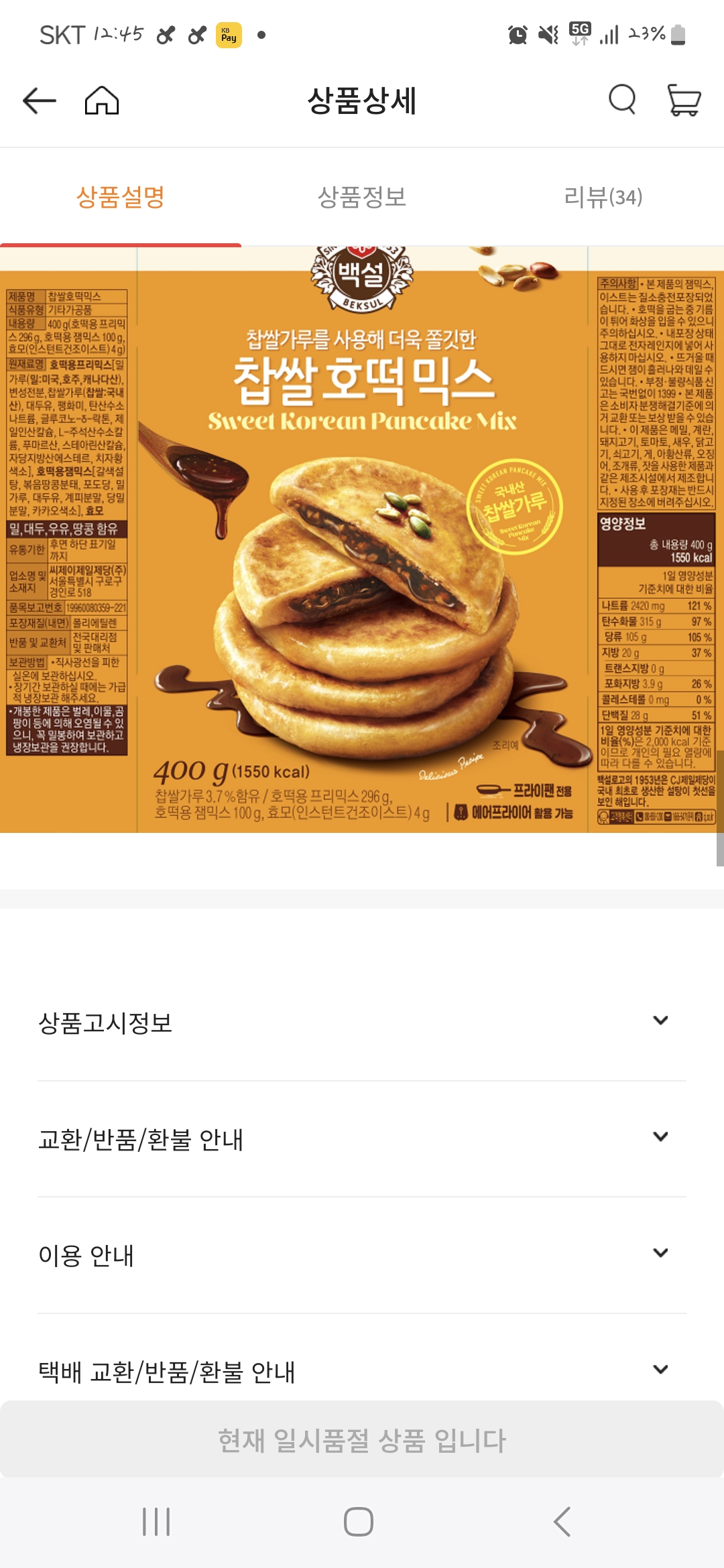Switch to the 상품정보 tab
724x1568 pixels.
tap(362, 198)
